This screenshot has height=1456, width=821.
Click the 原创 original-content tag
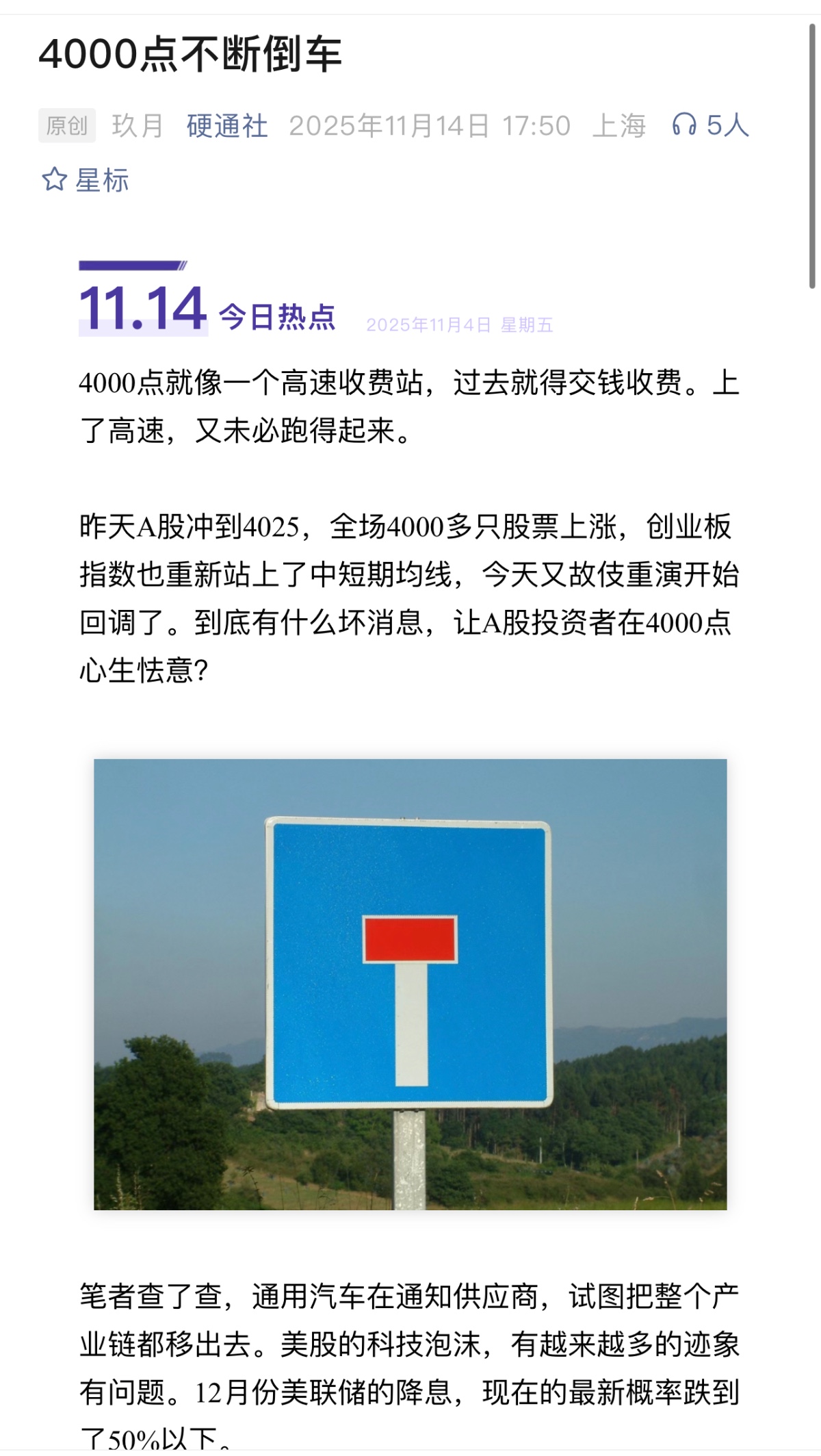66,125
